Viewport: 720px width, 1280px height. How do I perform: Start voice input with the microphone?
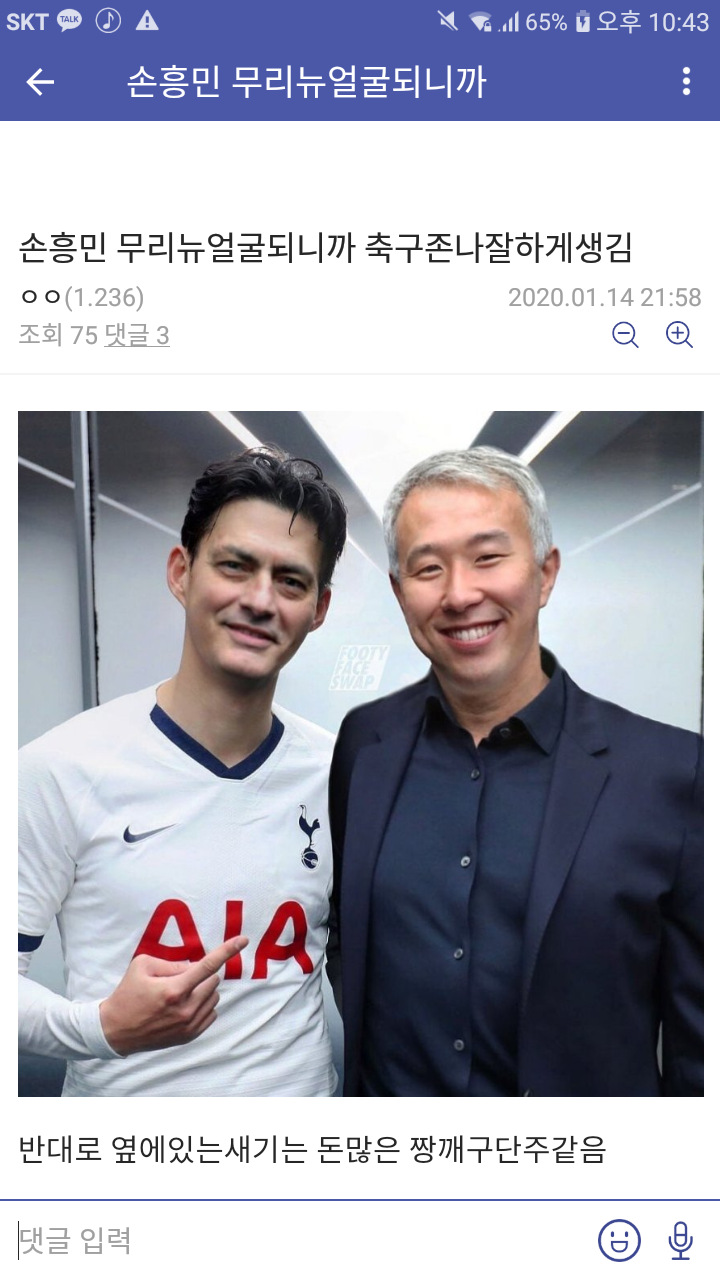[680, 1241]
